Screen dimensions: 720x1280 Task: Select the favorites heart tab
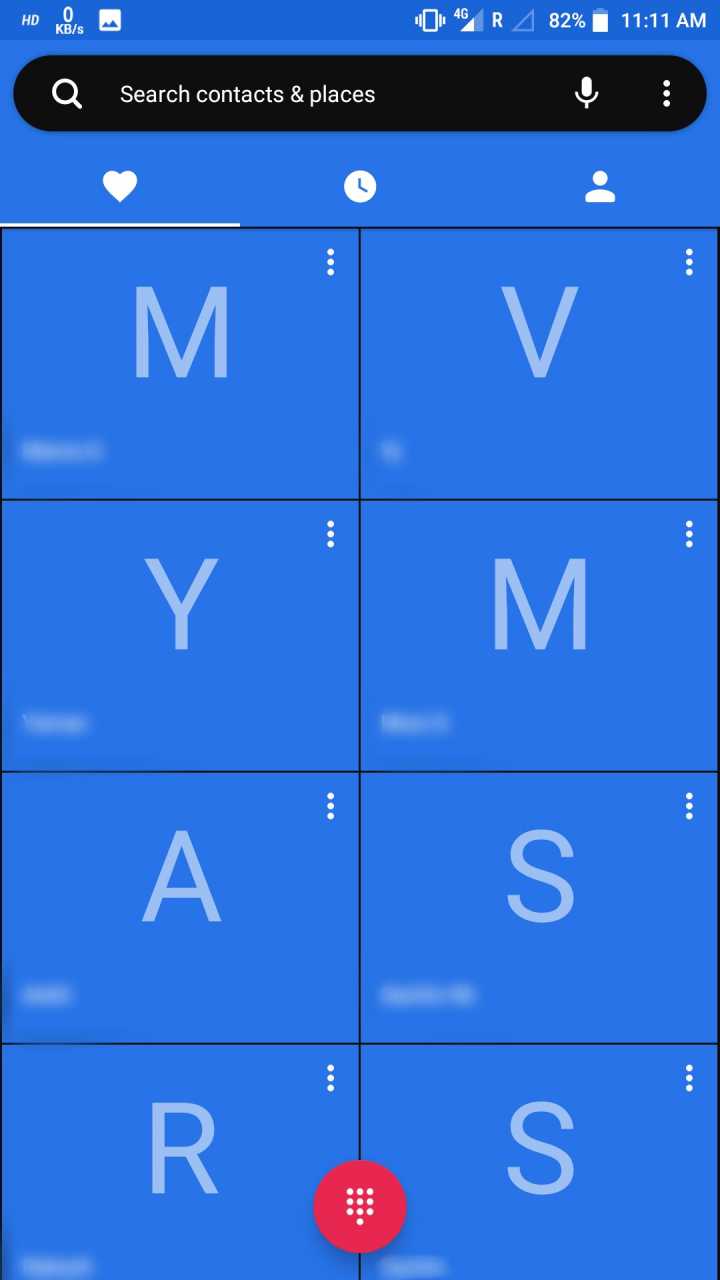click(120, 186)
